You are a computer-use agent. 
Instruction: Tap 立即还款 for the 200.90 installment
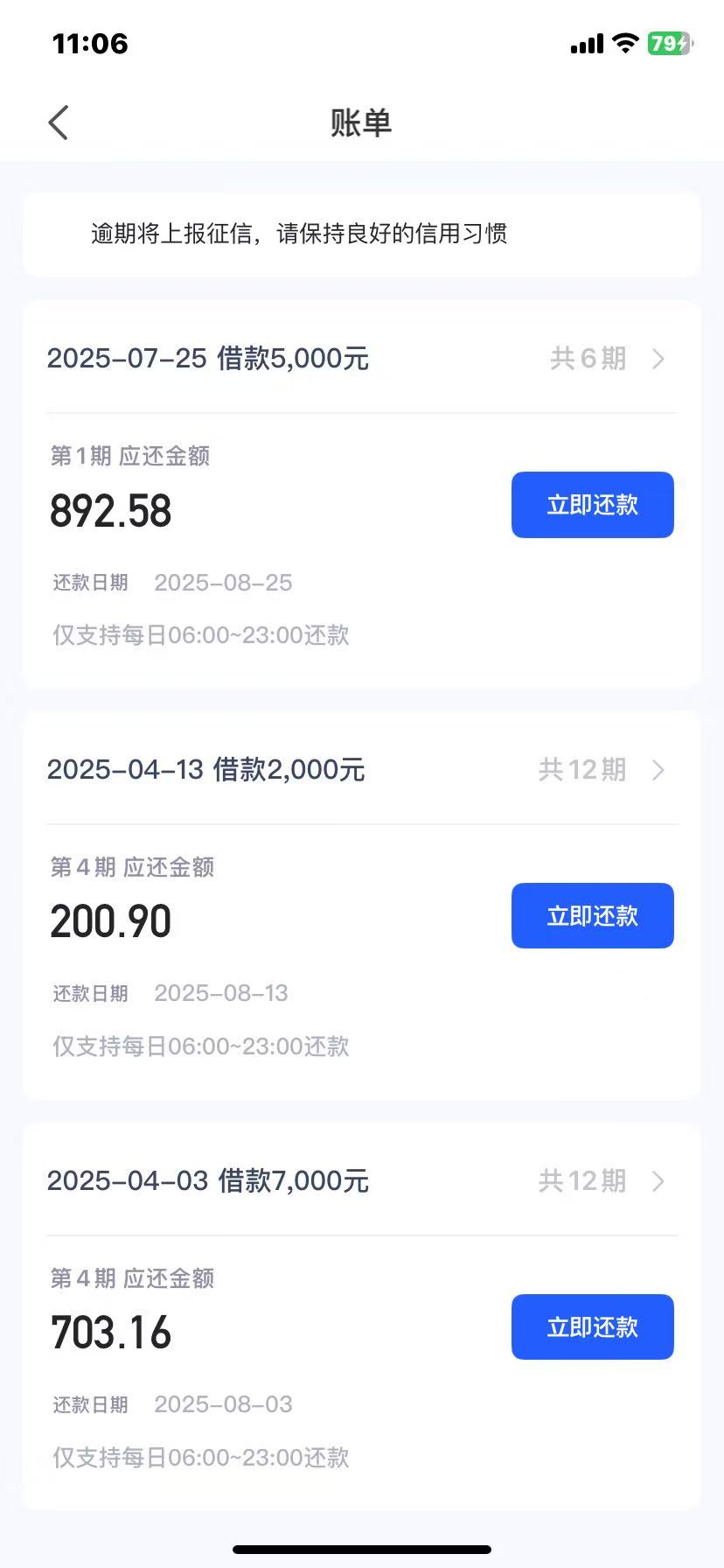[x=592, y=916]
